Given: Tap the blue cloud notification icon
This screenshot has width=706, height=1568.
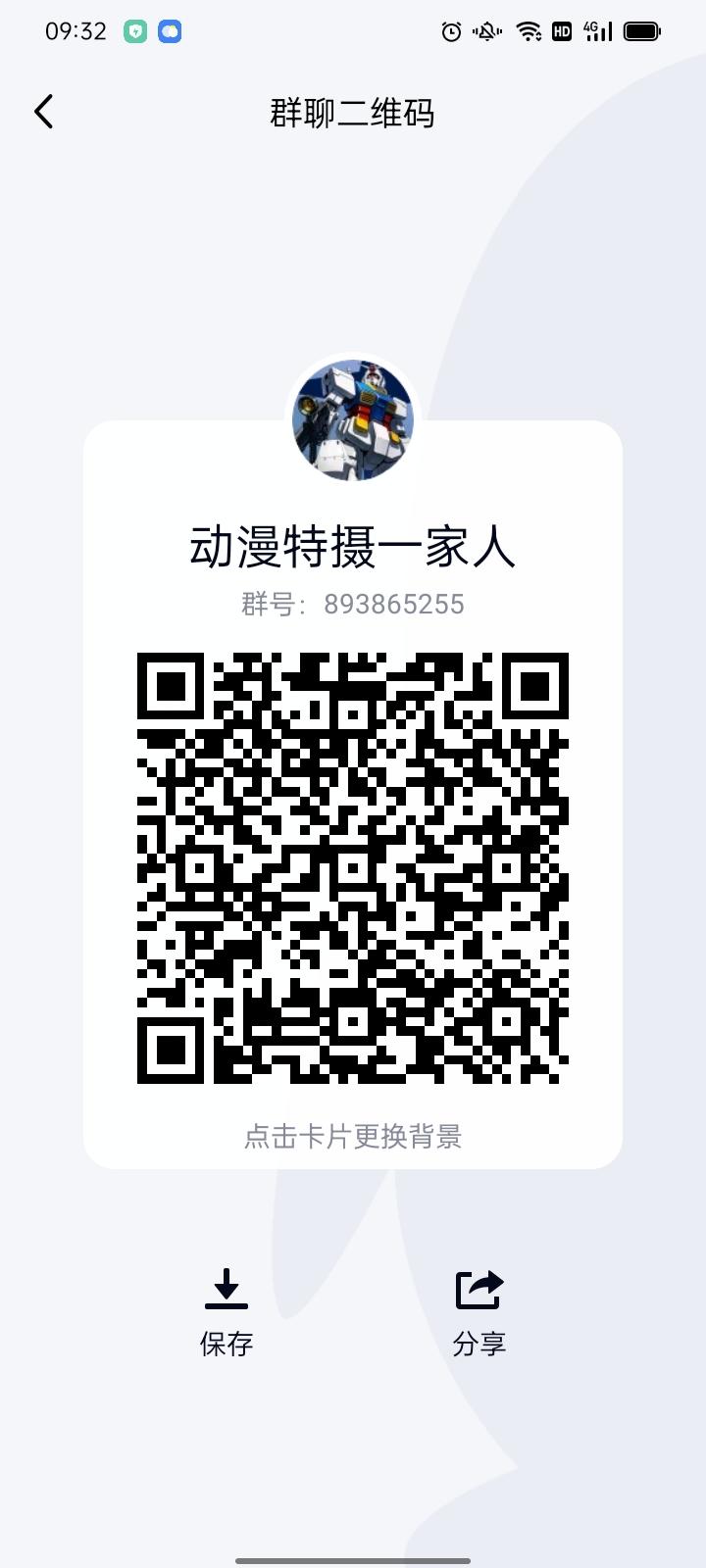Looking at the screenshot, I should (172, 29).
